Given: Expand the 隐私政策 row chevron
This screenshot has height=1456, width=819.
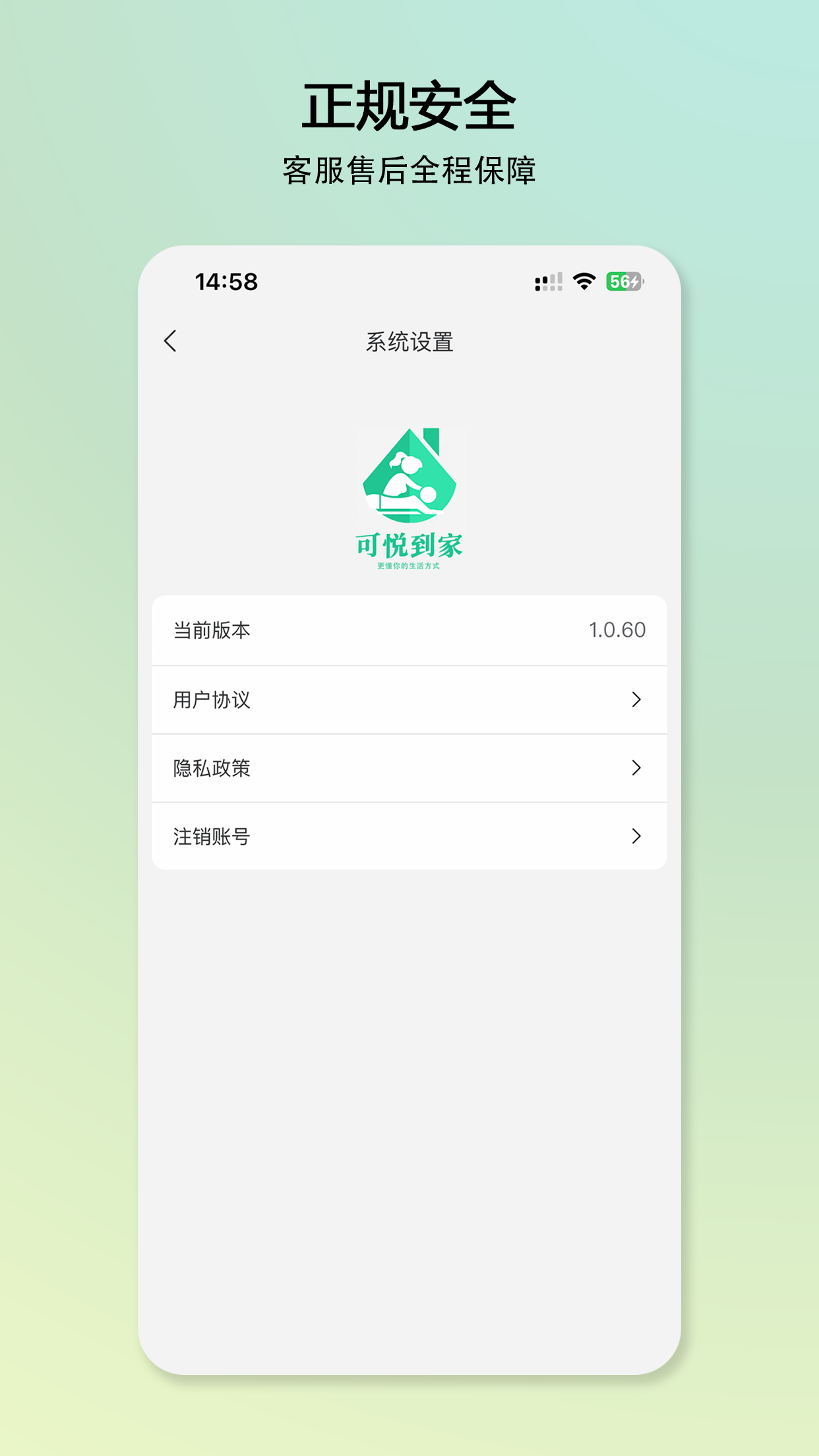Looking at the screenshot, I should pyautogui.click(x=636, y=768).
